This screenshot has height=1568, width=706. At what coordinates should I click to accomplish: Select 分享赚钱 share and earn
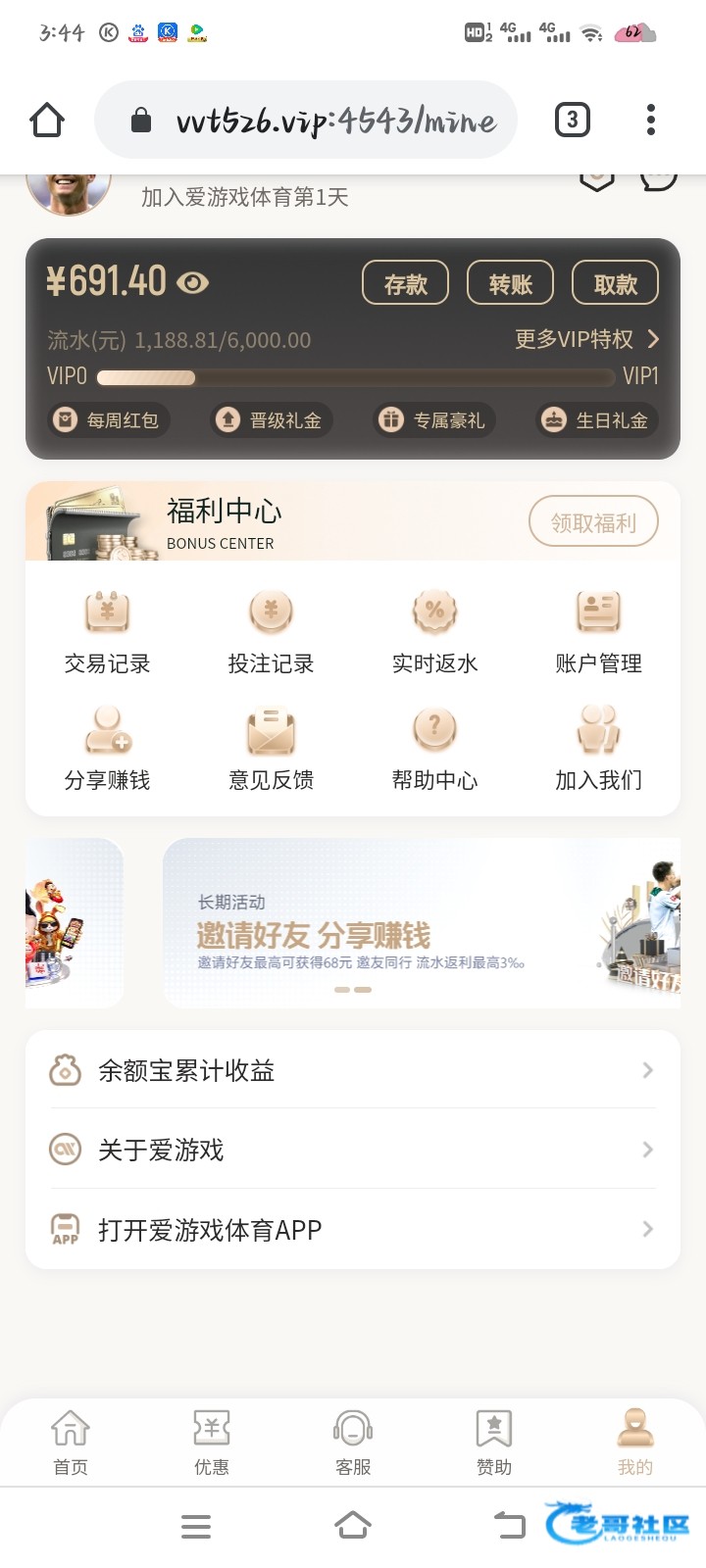pos(108,749)
